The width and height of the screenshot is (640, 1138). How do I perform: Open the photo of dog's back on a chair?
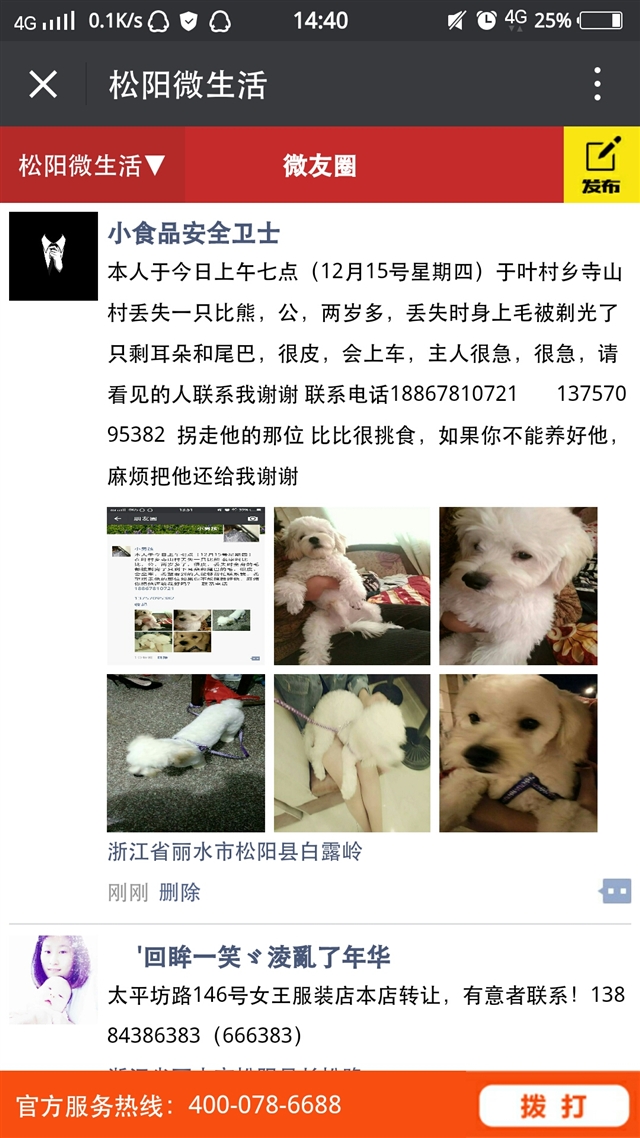352,753
